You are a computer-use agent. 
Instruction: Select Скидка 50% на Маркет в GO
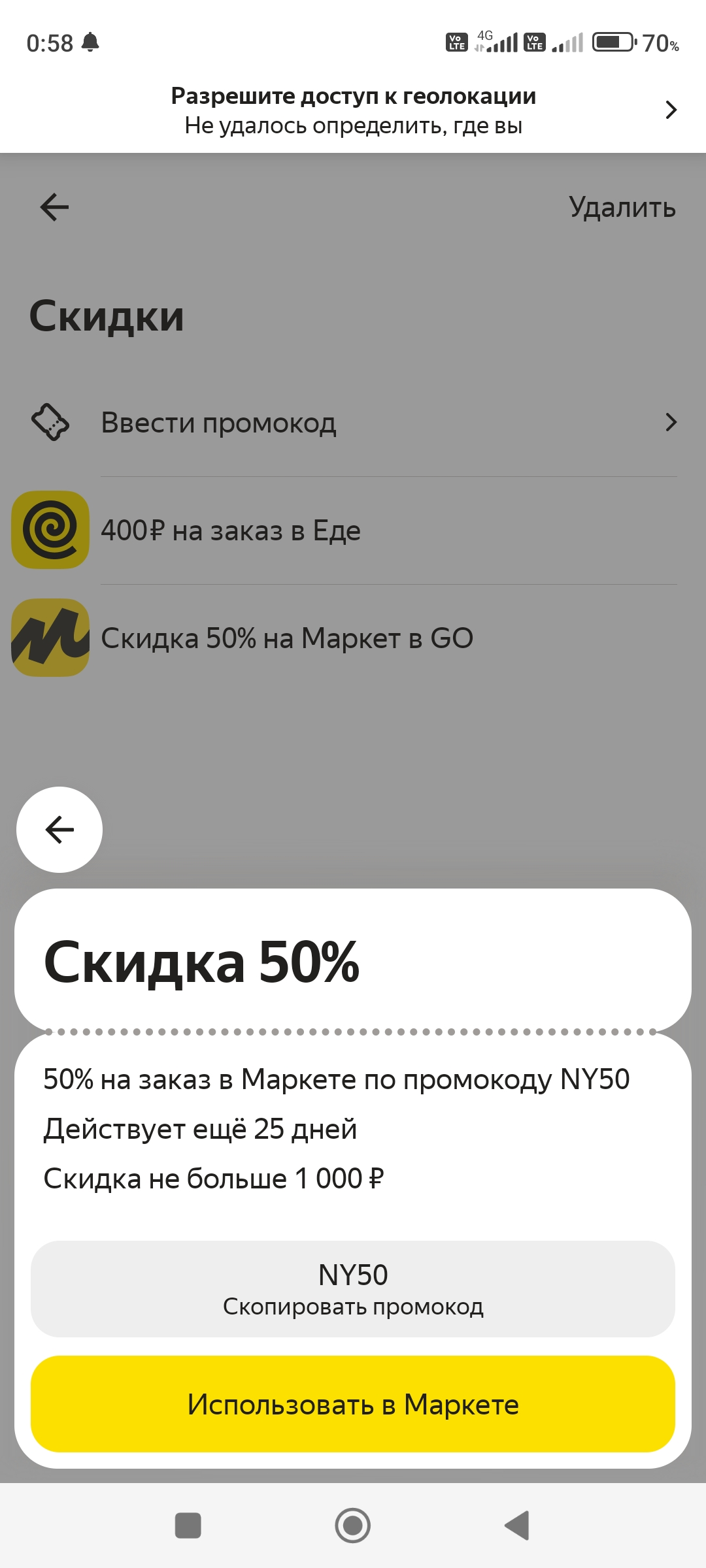point(353,638)
